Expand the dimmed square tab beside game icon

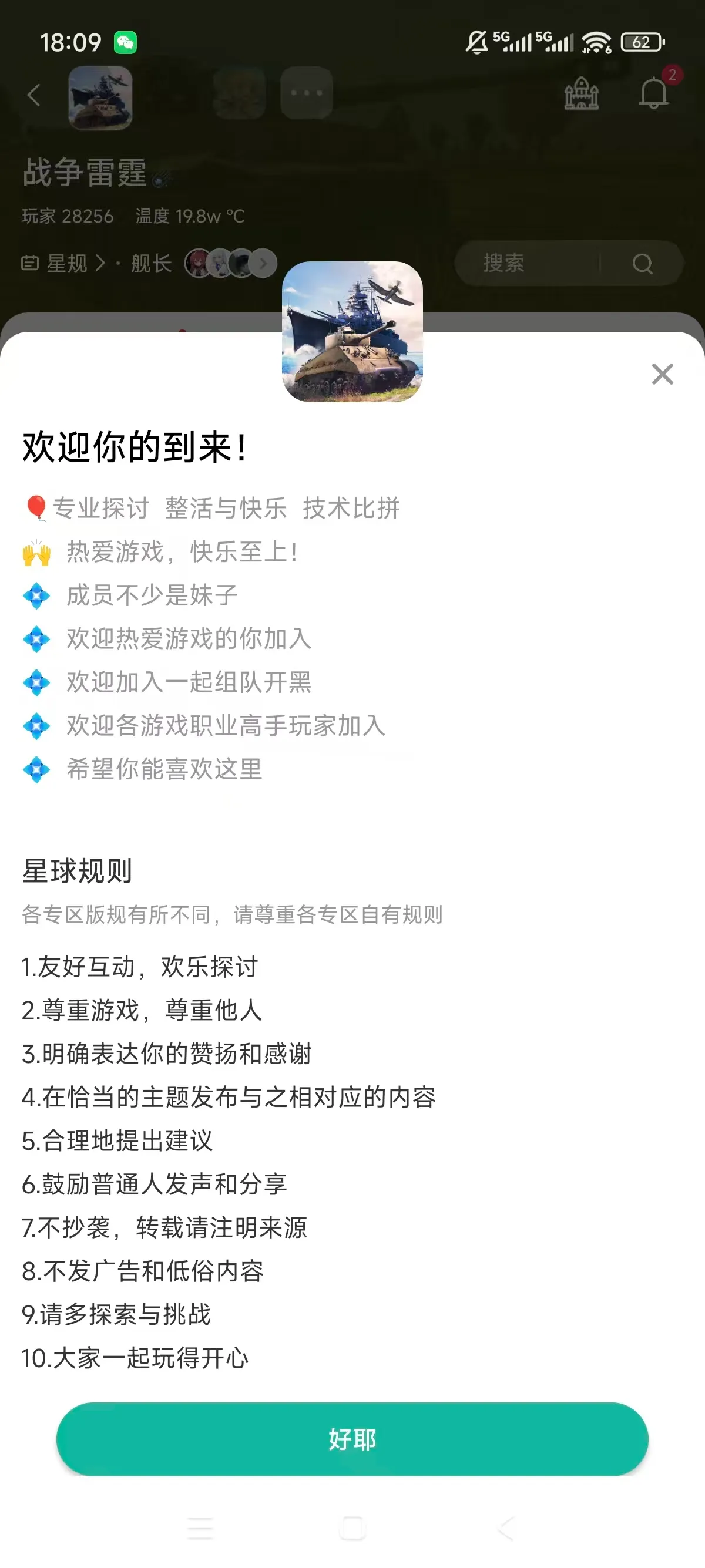tap(239, 93)
